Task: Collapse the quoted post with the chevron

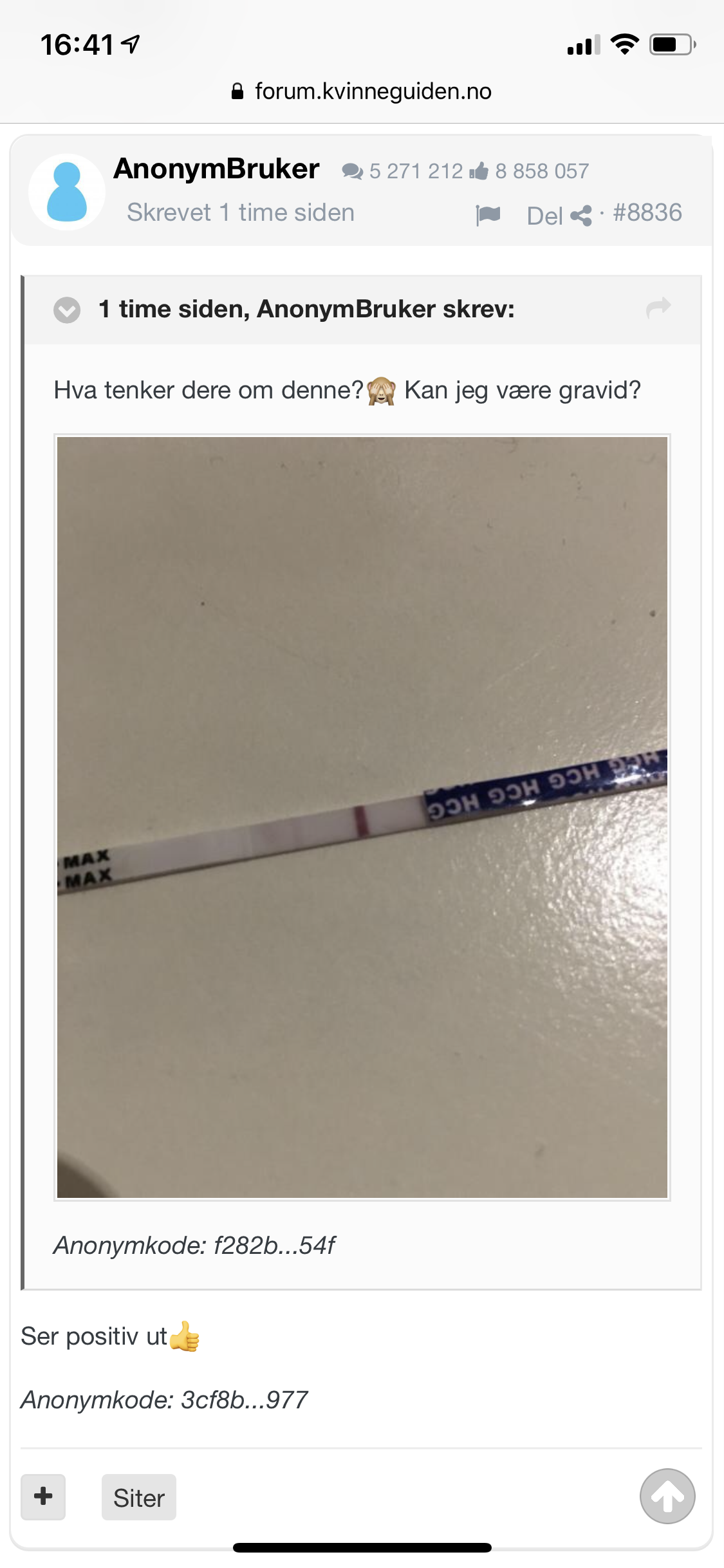Action: click(67, 310)
